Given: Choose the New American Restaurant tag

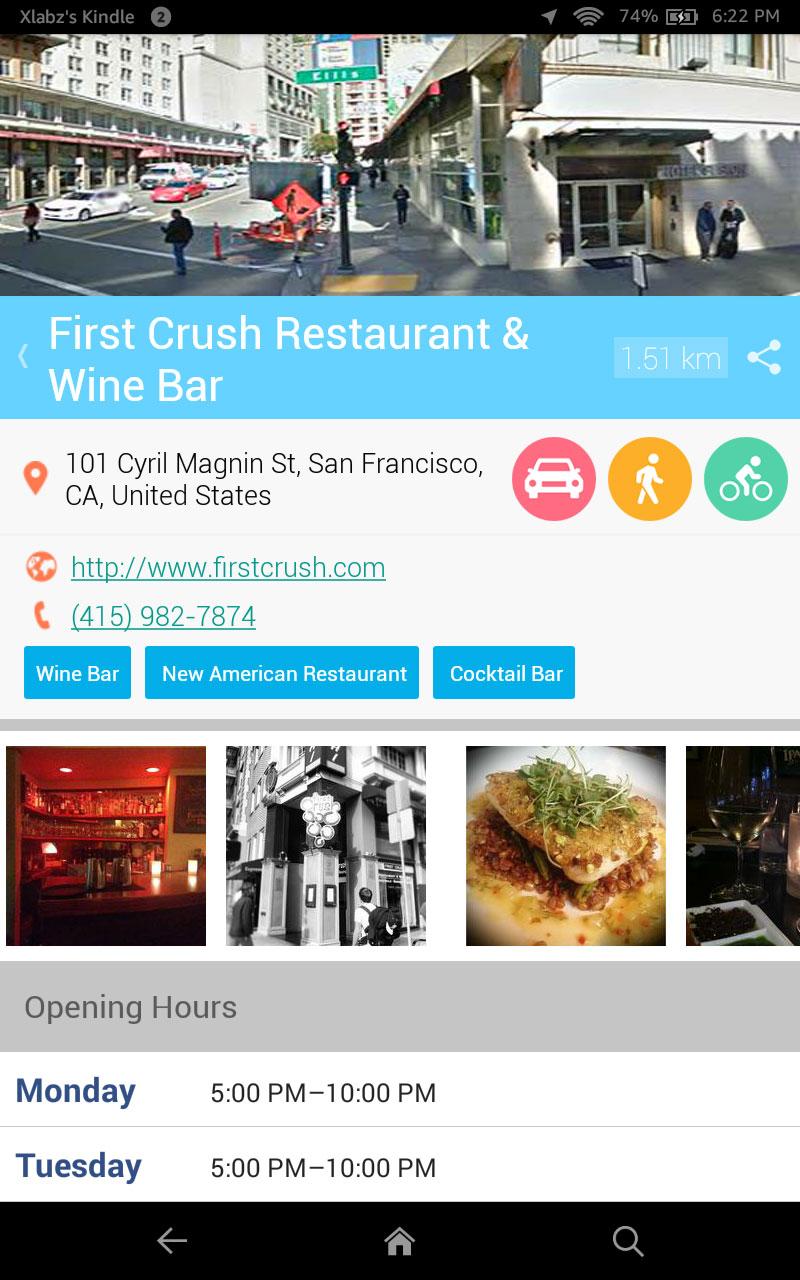Looking at the screenshot, I should coord(282,673).
